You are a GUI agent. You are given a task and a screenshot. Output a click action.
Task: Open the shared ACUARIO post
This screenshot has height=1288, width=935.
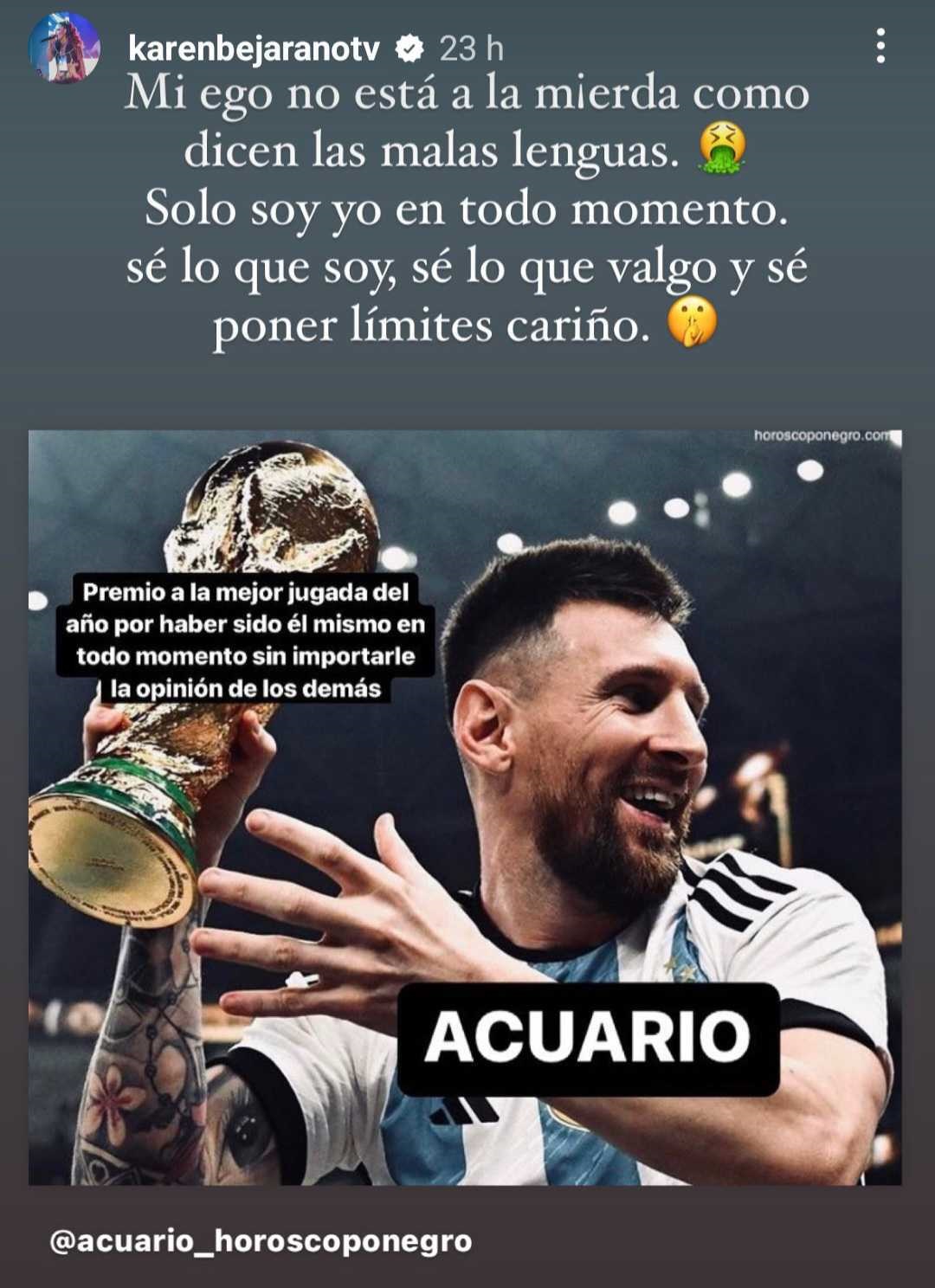(465, 807)
